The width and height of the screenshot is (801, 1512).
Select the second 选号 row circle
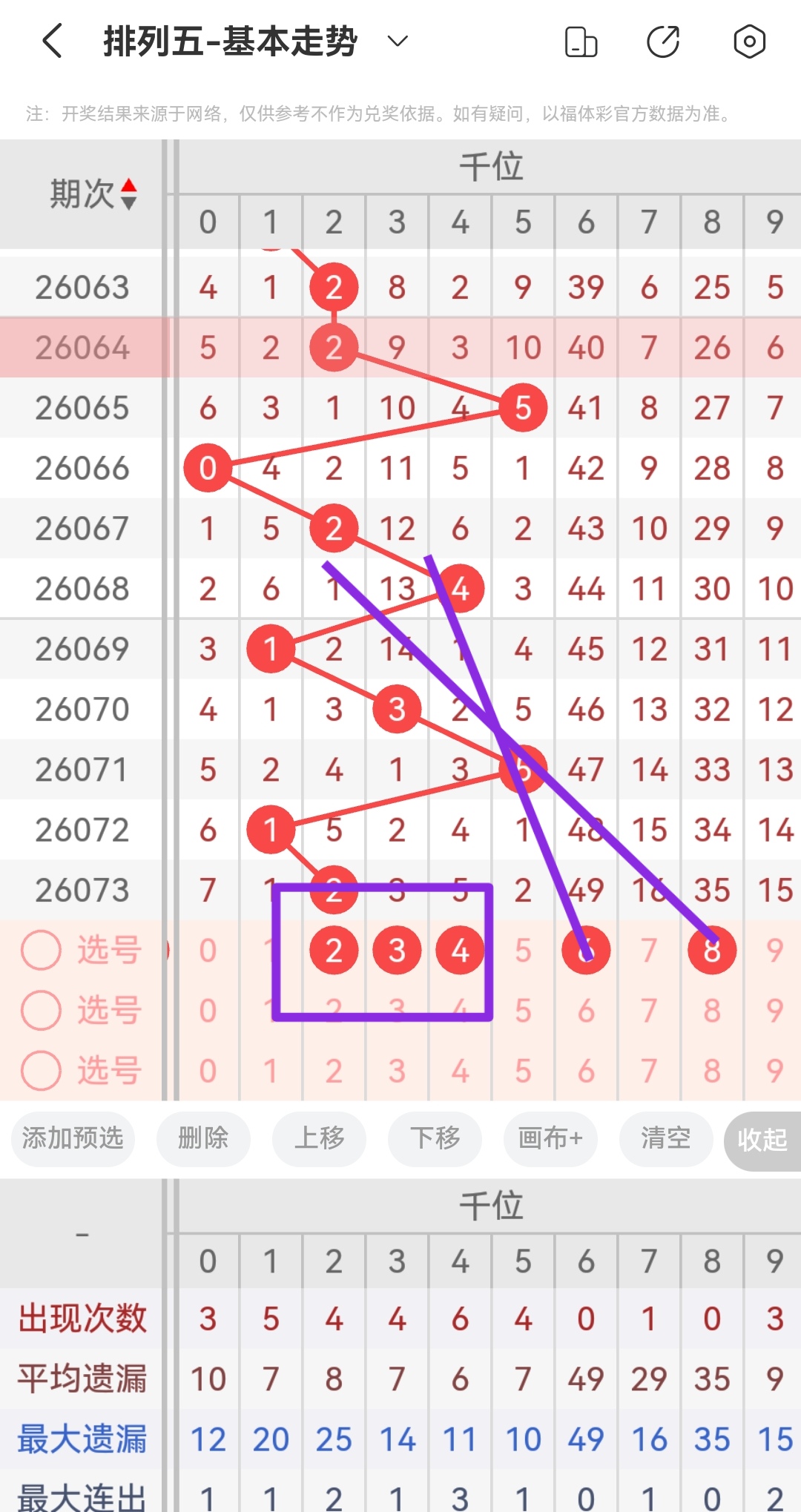click(41, 1009)
